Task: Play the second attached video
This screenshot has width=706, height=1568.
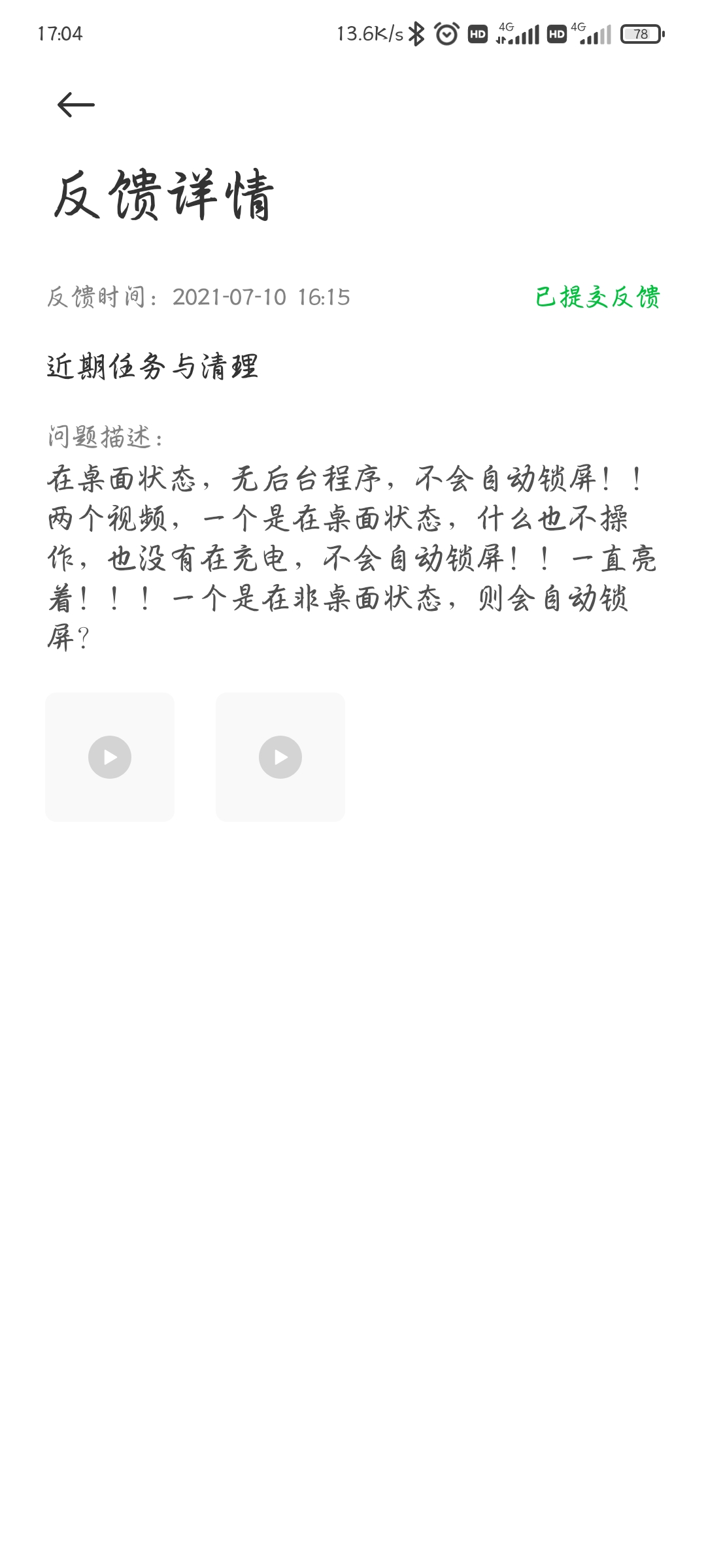Action: click(x=280, y=757)
